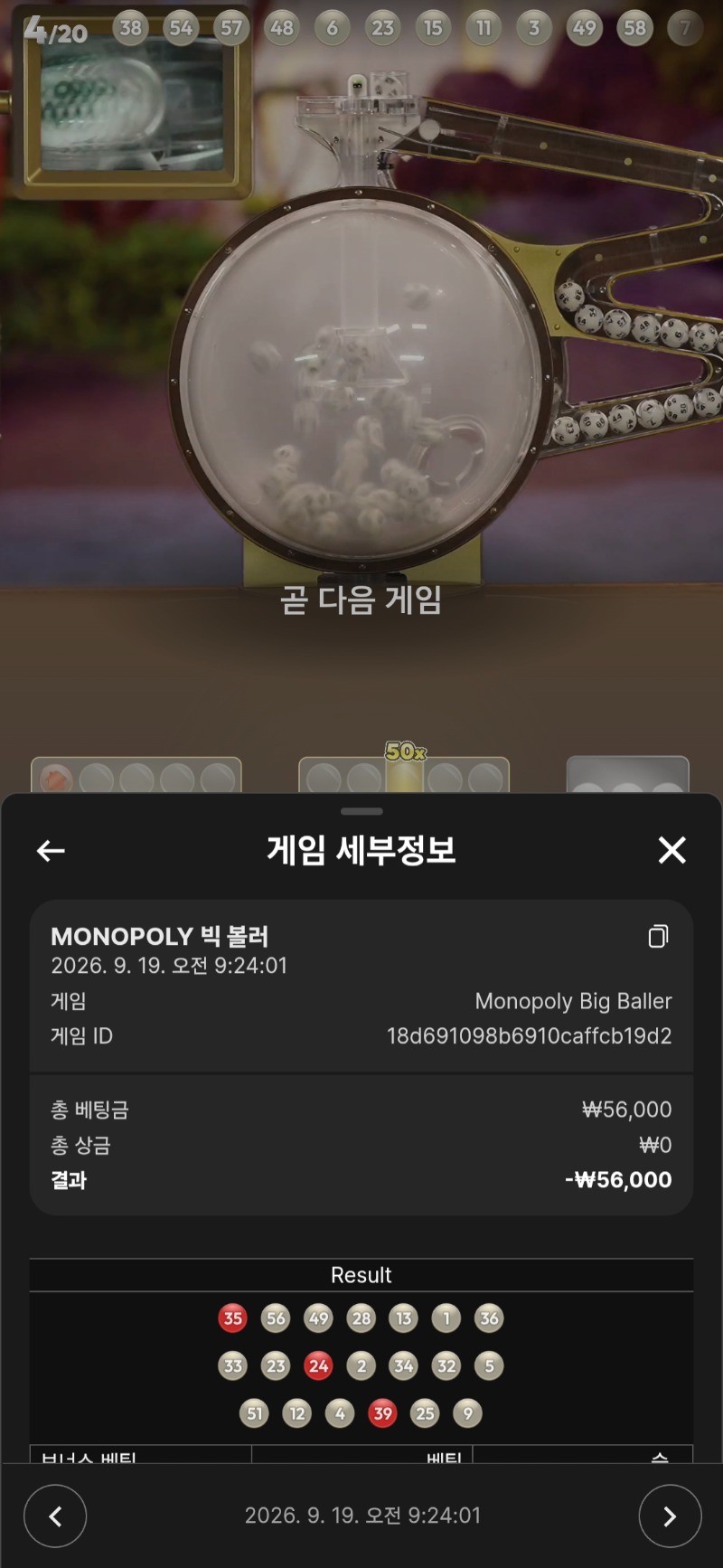This screenshot has width=723, height=1568.
Task: Close the game details panel
Action: 672,850
